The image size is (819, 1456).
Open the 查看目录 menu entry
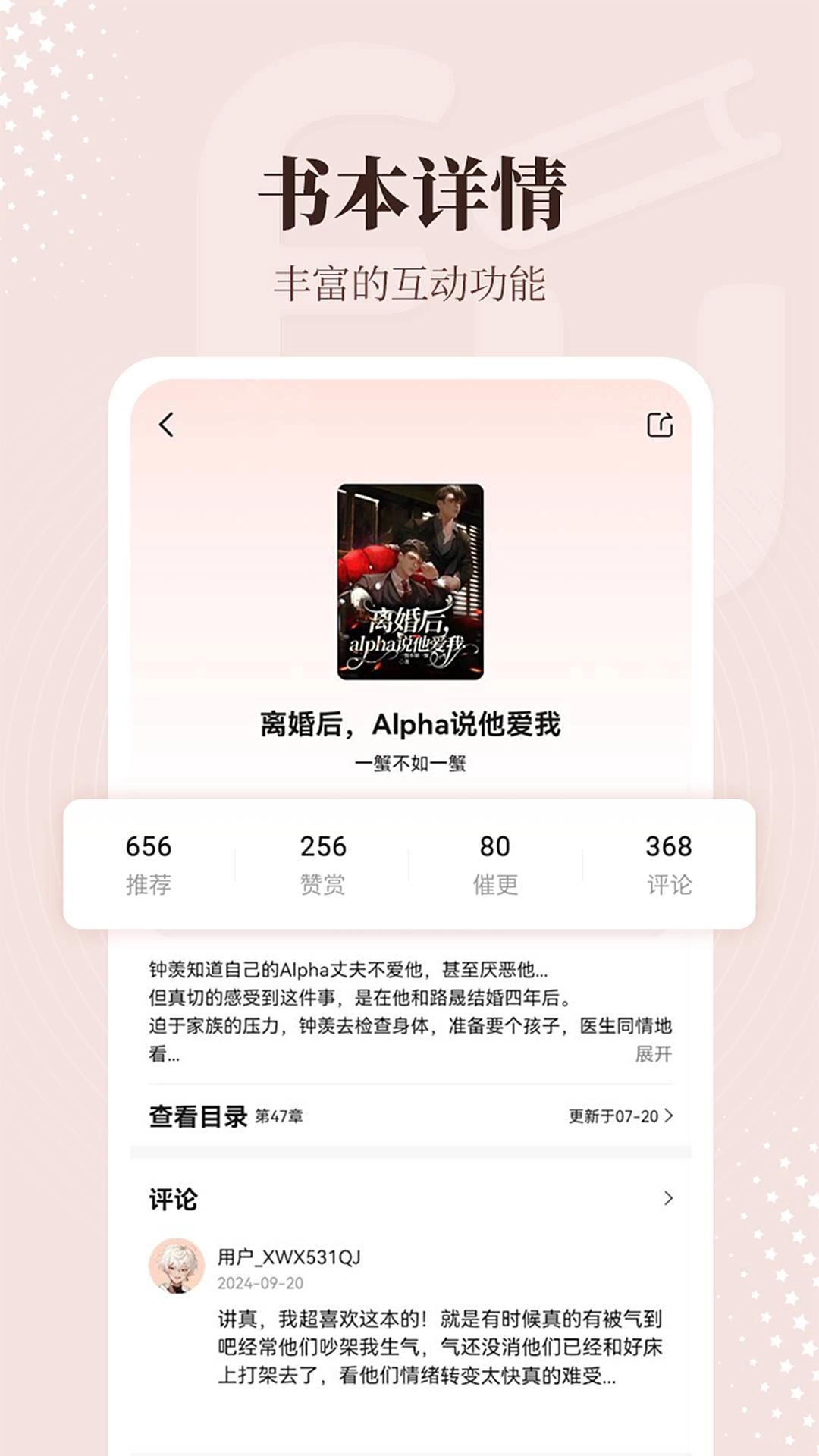(x=194, y=1117)
